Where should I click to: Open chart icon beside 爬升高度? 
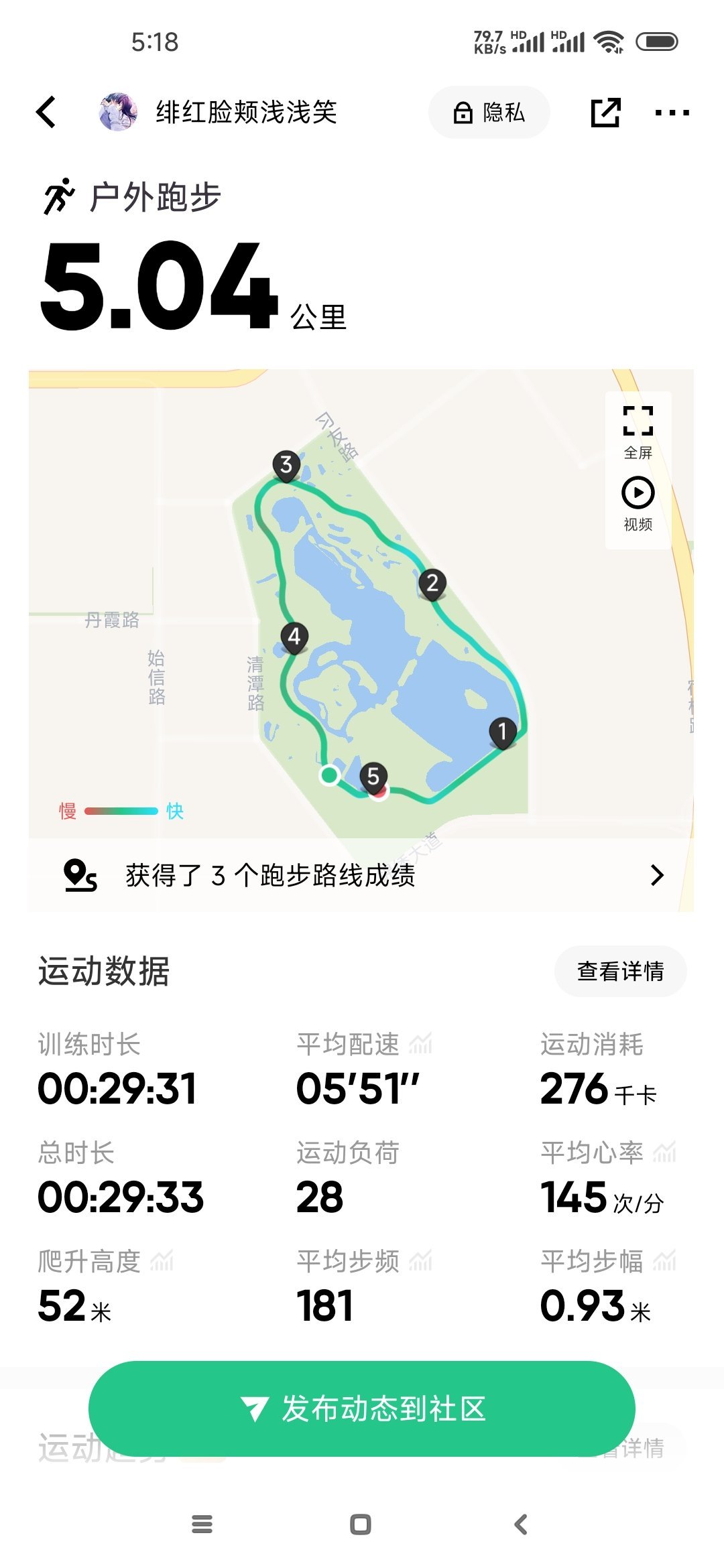click(162, 1261)
